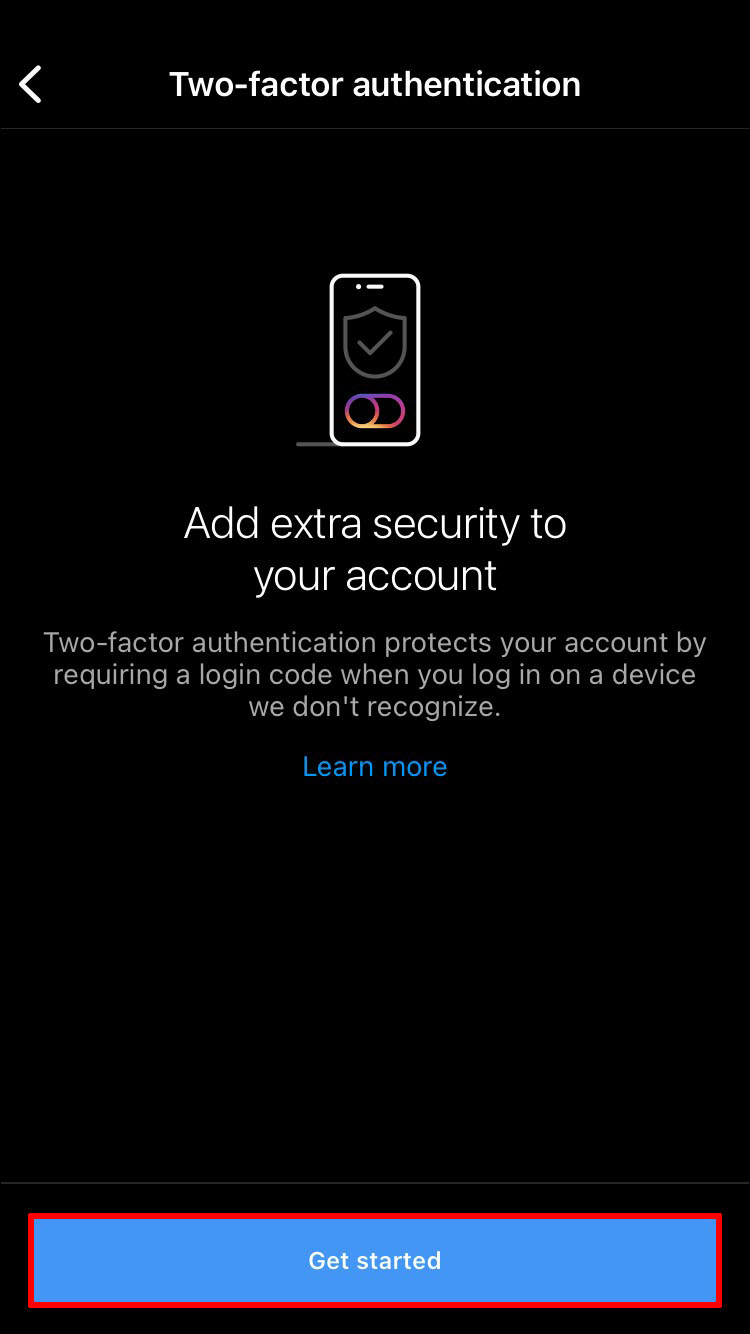This screenshot has height=1334, width=750.
Task: Open the Learn more link
Action: [x=375, y=766]
